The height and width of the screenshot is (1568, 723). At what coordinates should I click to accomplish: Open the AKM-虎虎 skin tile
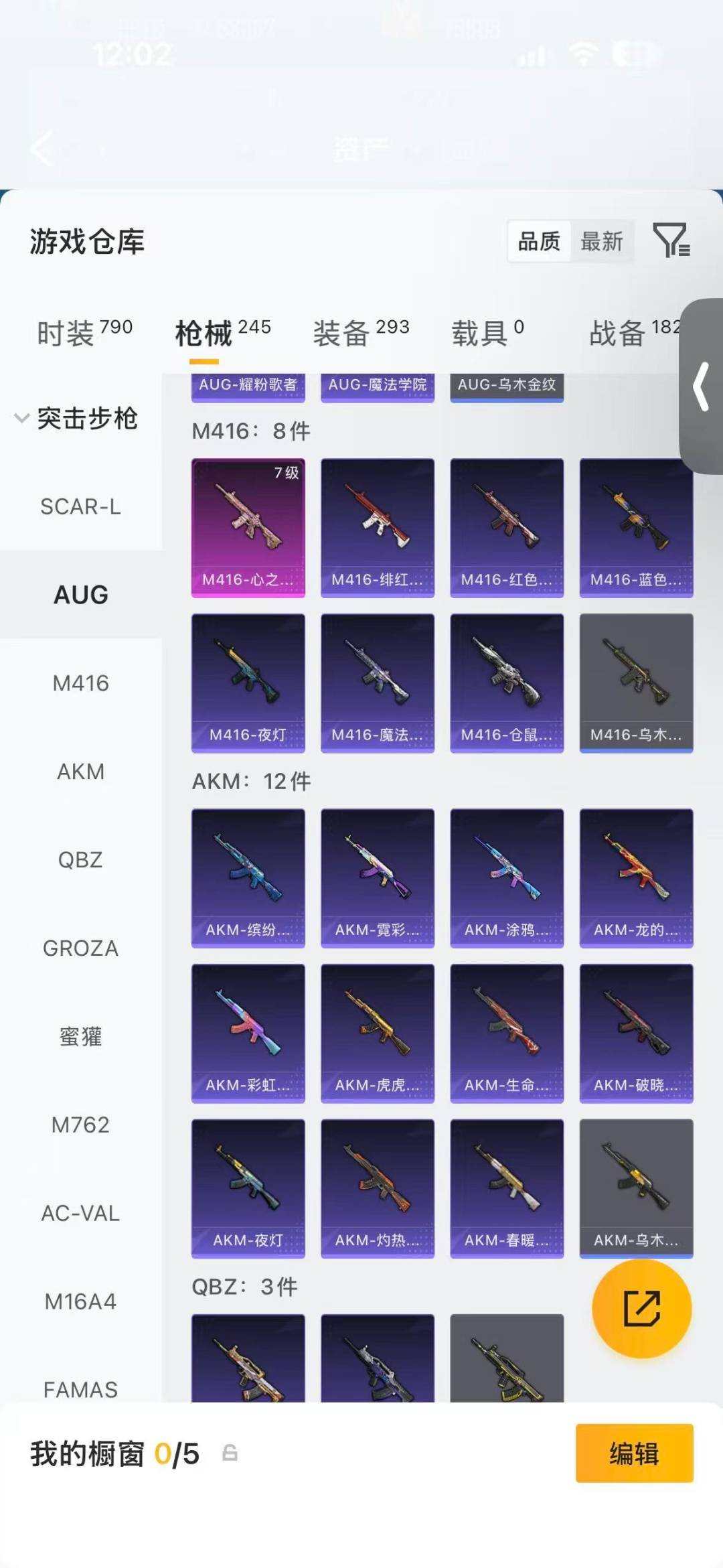(377, 1034)
